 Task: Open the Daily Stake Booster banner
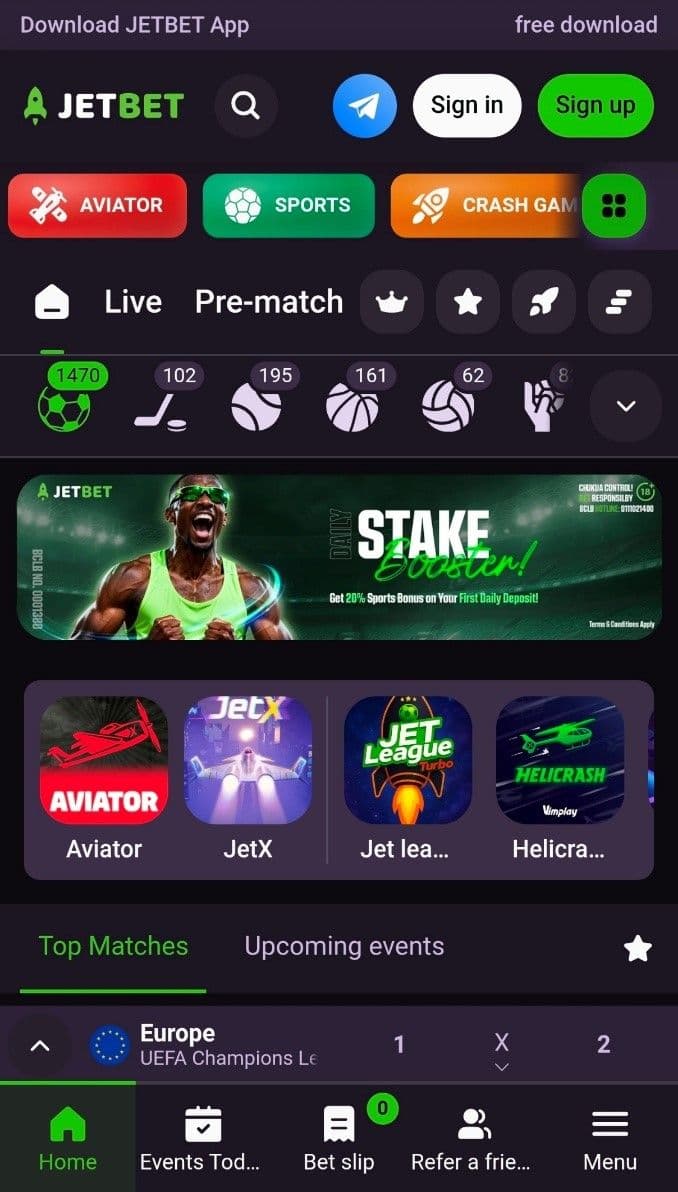(x=339, y=557)
